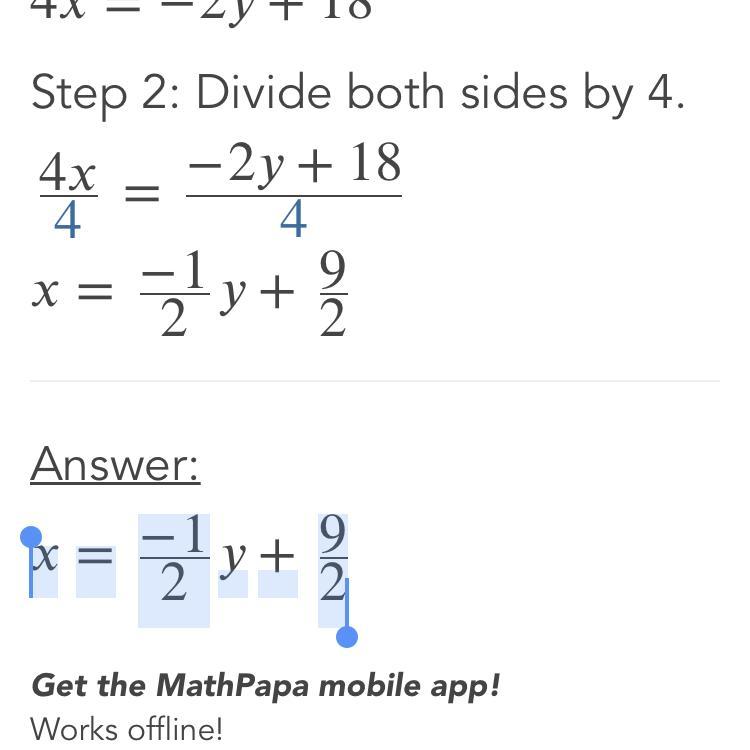Open the Get the MathPapa mobile app link
The height and width of the screenshot is (750, 750).
tap(265, 685)
